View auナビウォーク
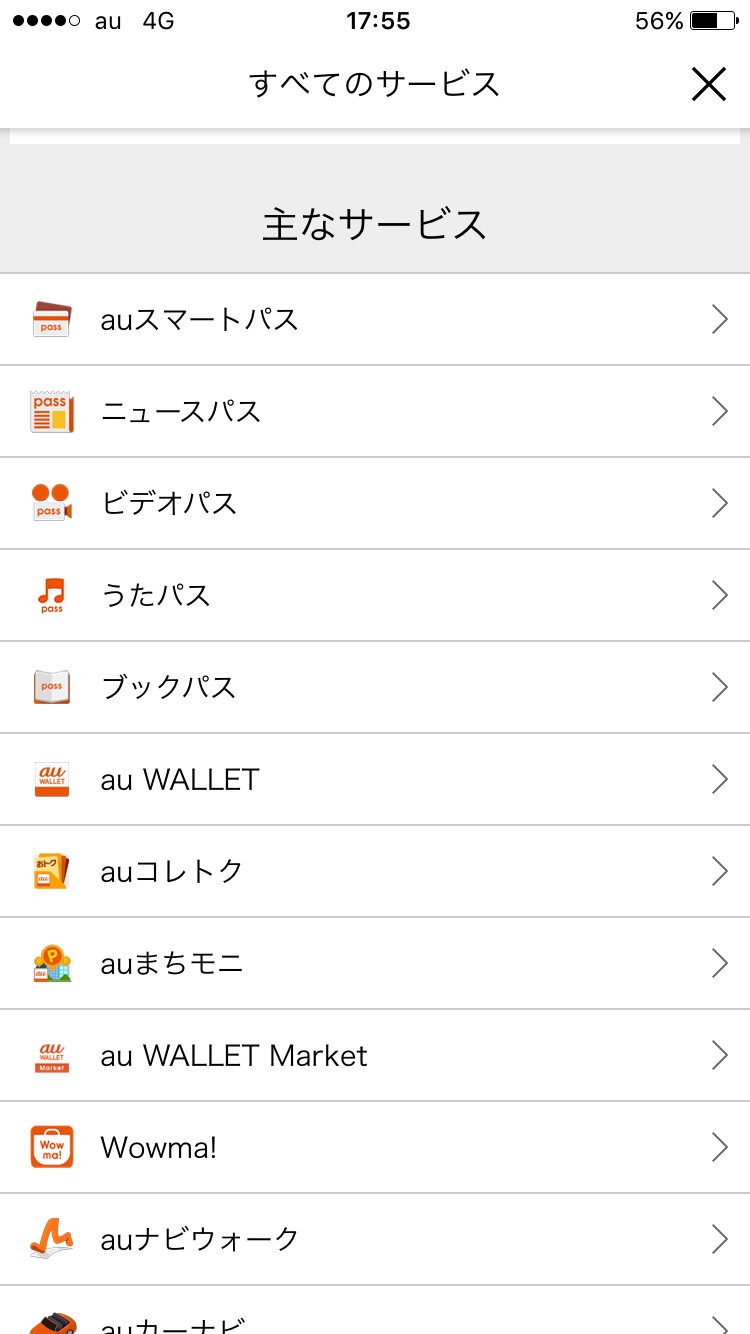Viewport: 750px width, 1334px height. (375, 1240)
